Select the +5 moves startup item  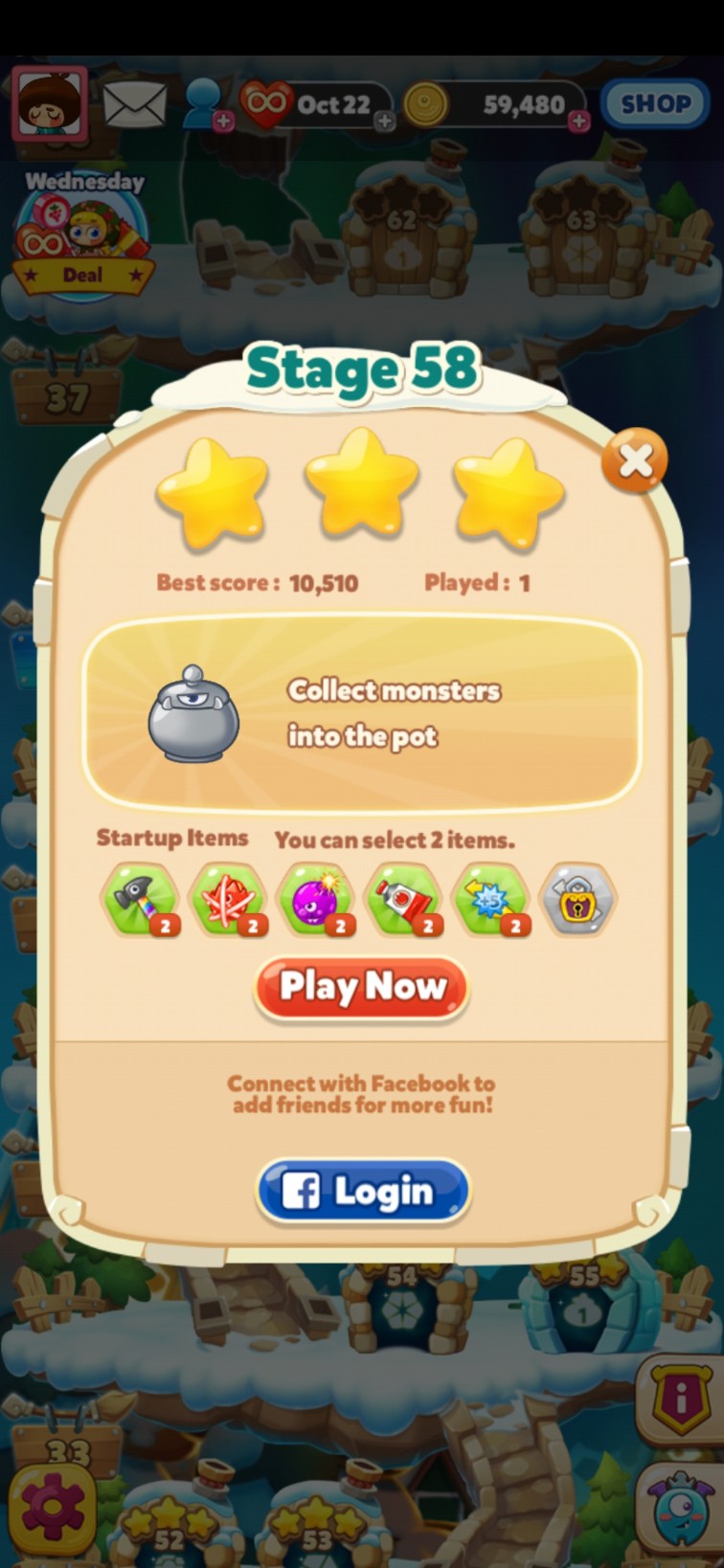(x=491, y=899)
